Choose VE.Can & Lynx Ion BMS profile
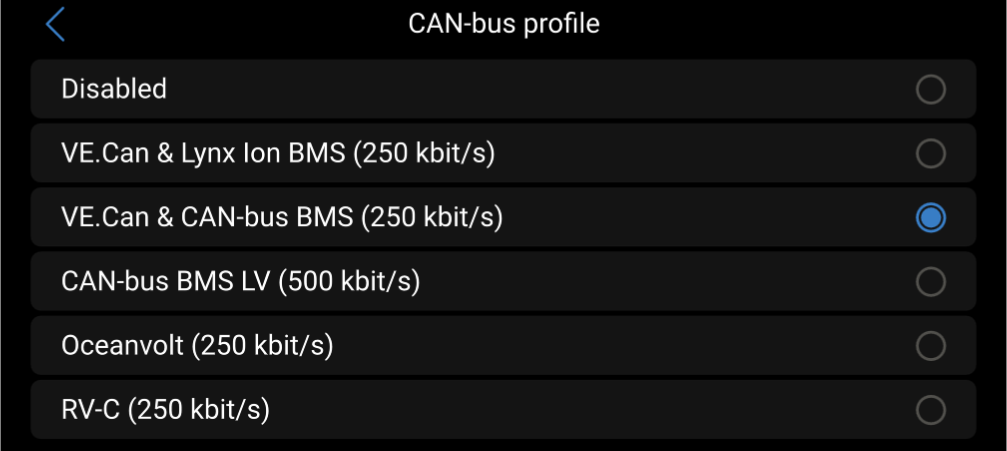Image resolution: width=1007 pixels, height=451 pixels. point(930,154)
